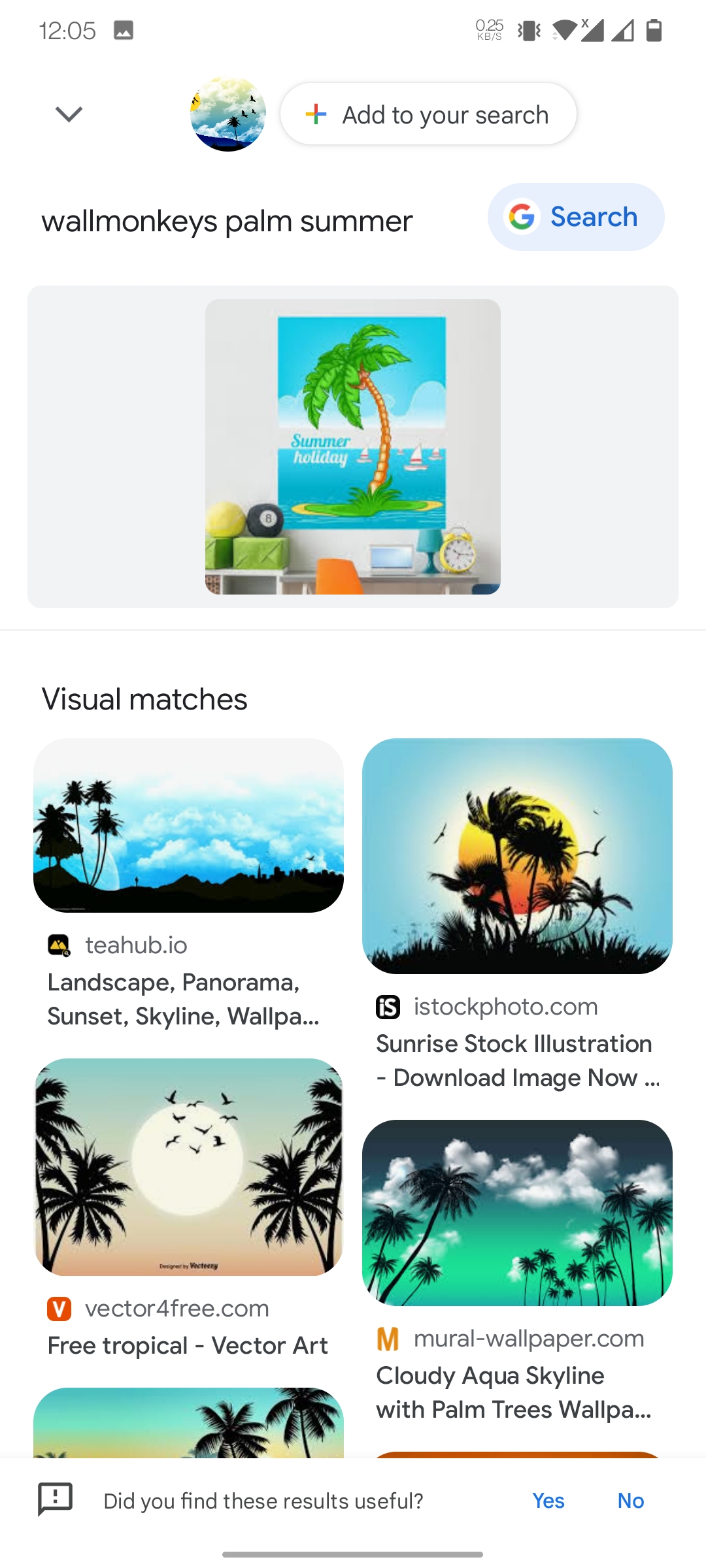Open the istockphoto.com Sunrise Stock Illustration
The image size is (706, 1568).
(517, 856)
